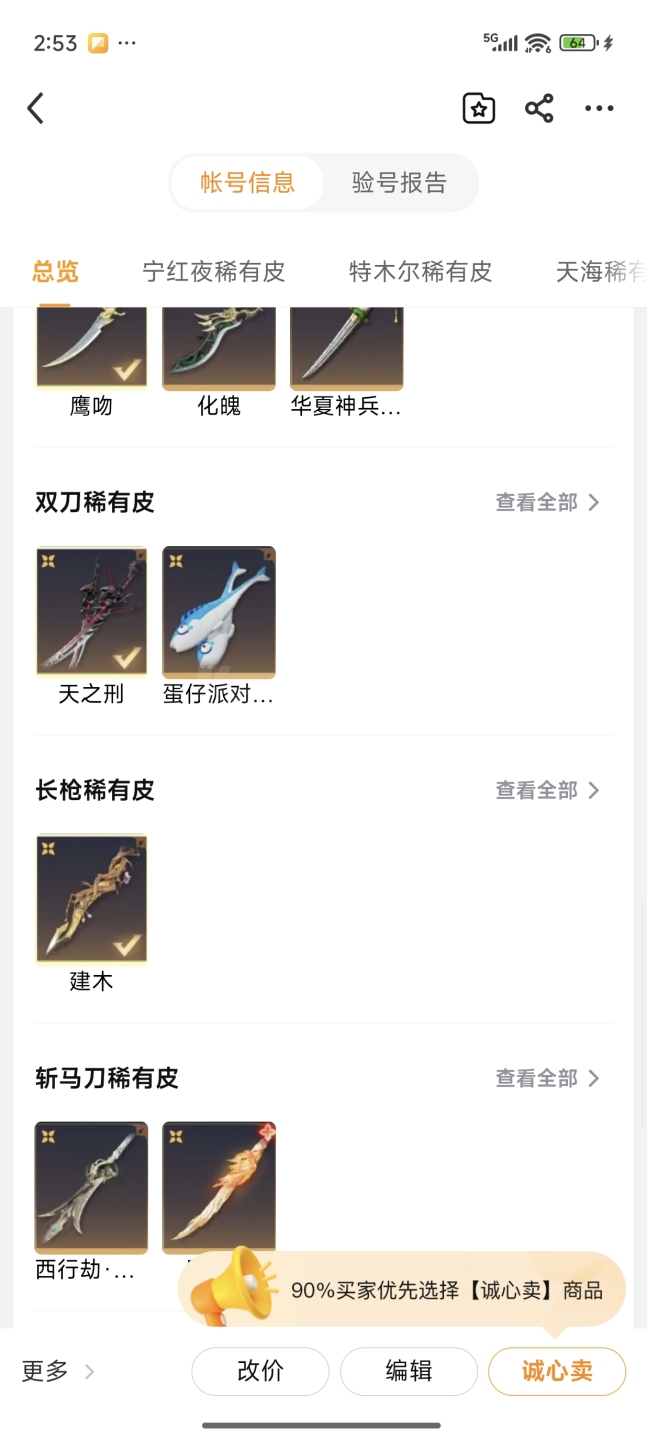Open the 建木 spear skin
Viewport: 647px width, 1440px height.
point(91,900)
